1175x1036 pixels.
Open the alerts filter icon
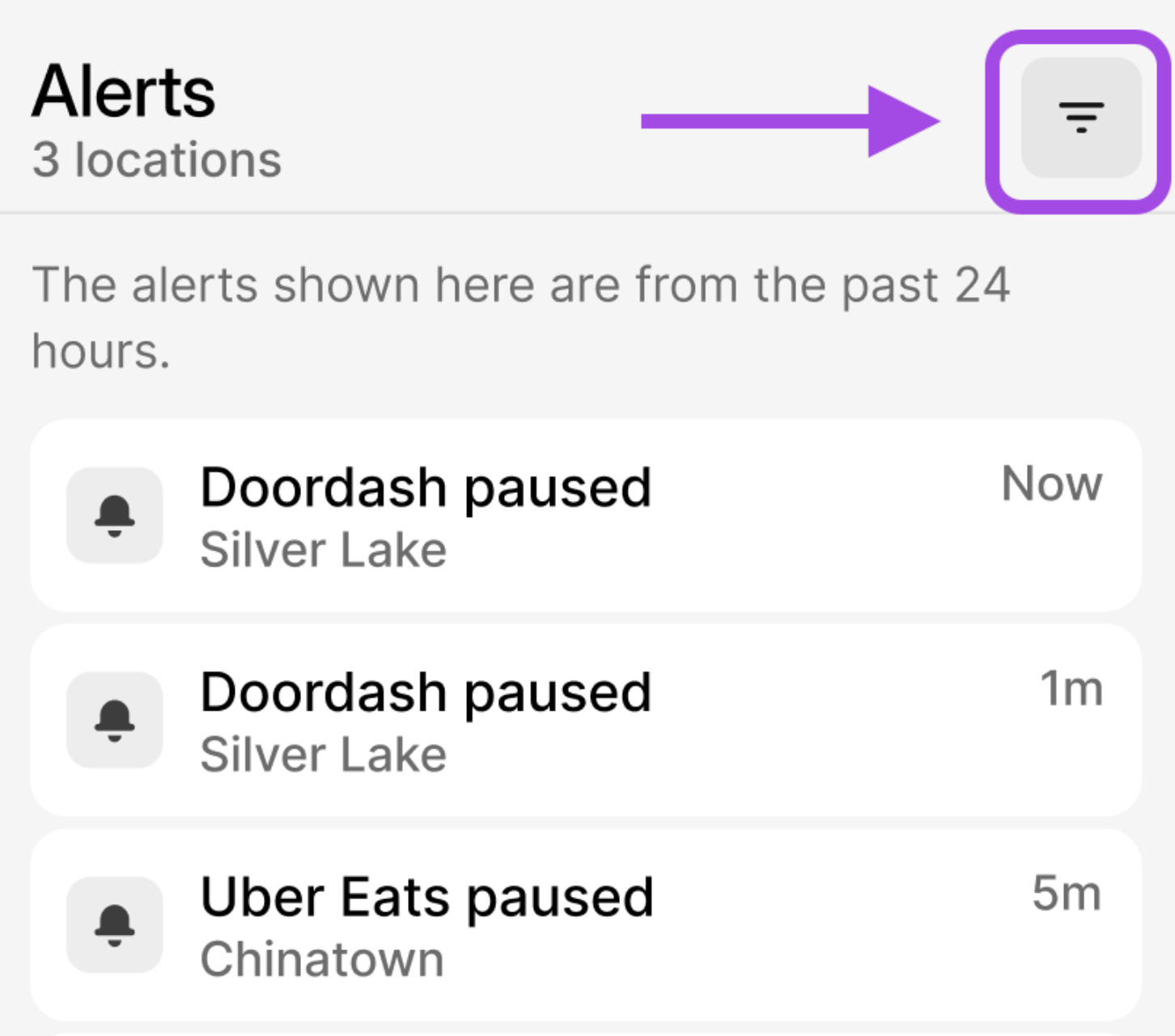pyautogui.click(x=1081, y=118)
